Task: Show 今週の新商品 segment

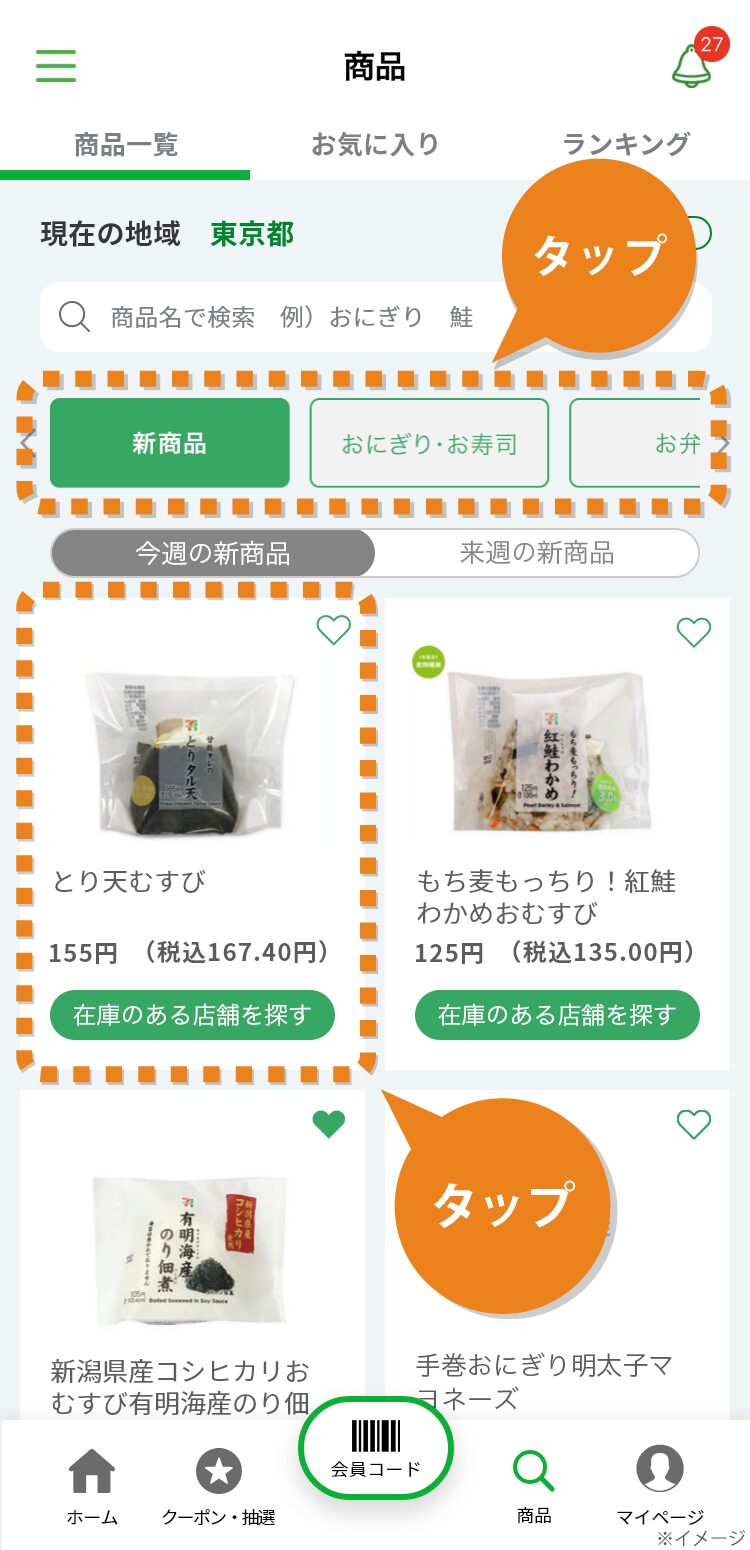Action: click(x=213, y=553)
